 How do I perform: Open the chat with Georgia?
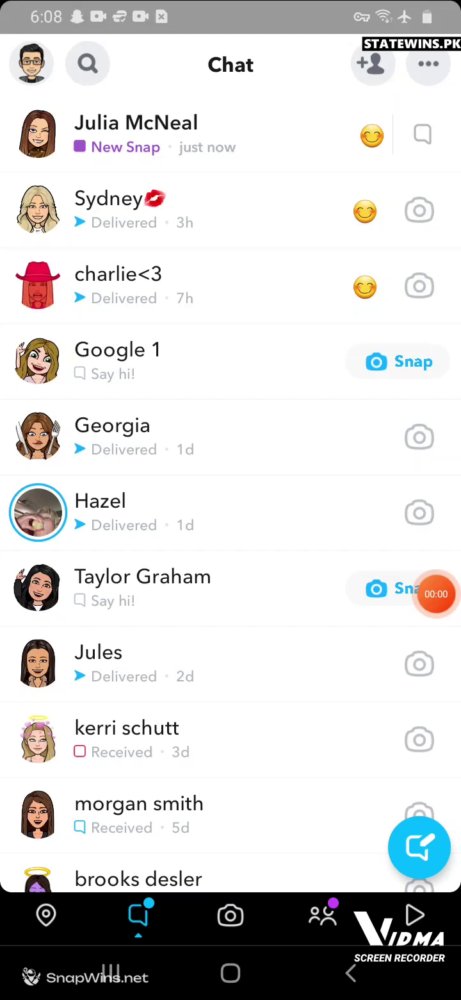pos(230,437)
